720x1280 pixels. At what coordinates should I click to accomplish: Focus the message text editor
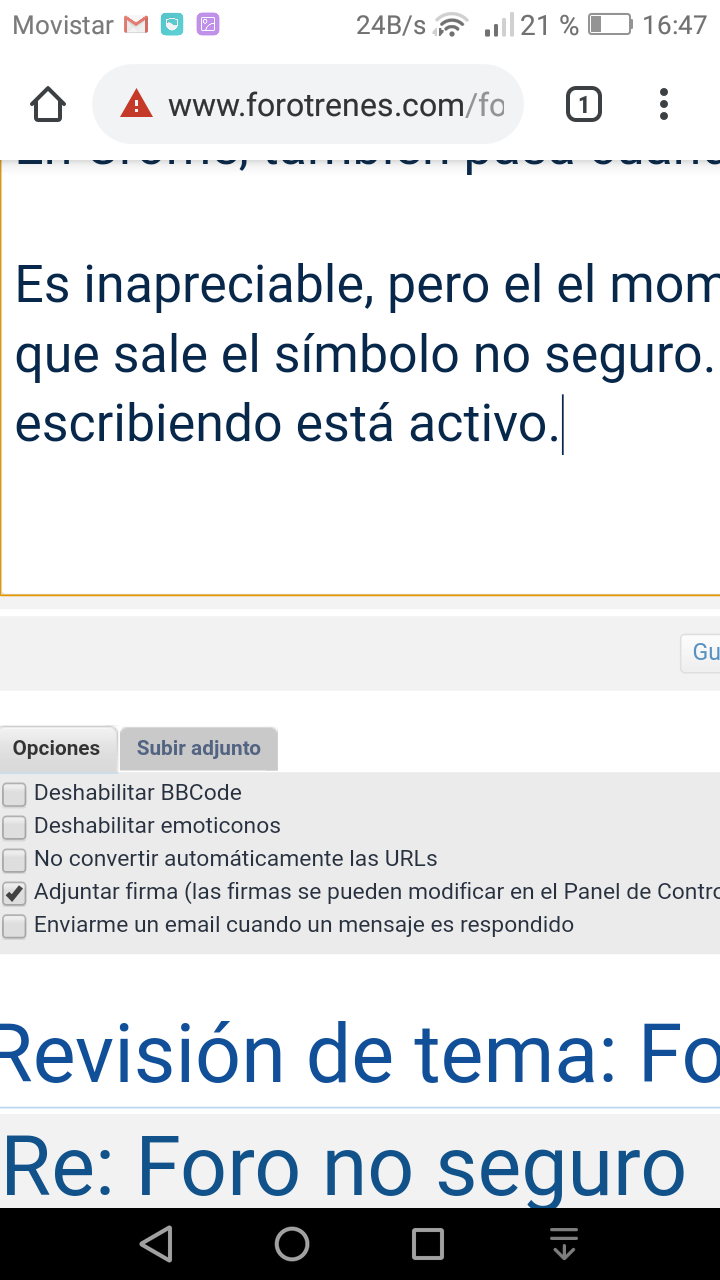coord(360,378)
